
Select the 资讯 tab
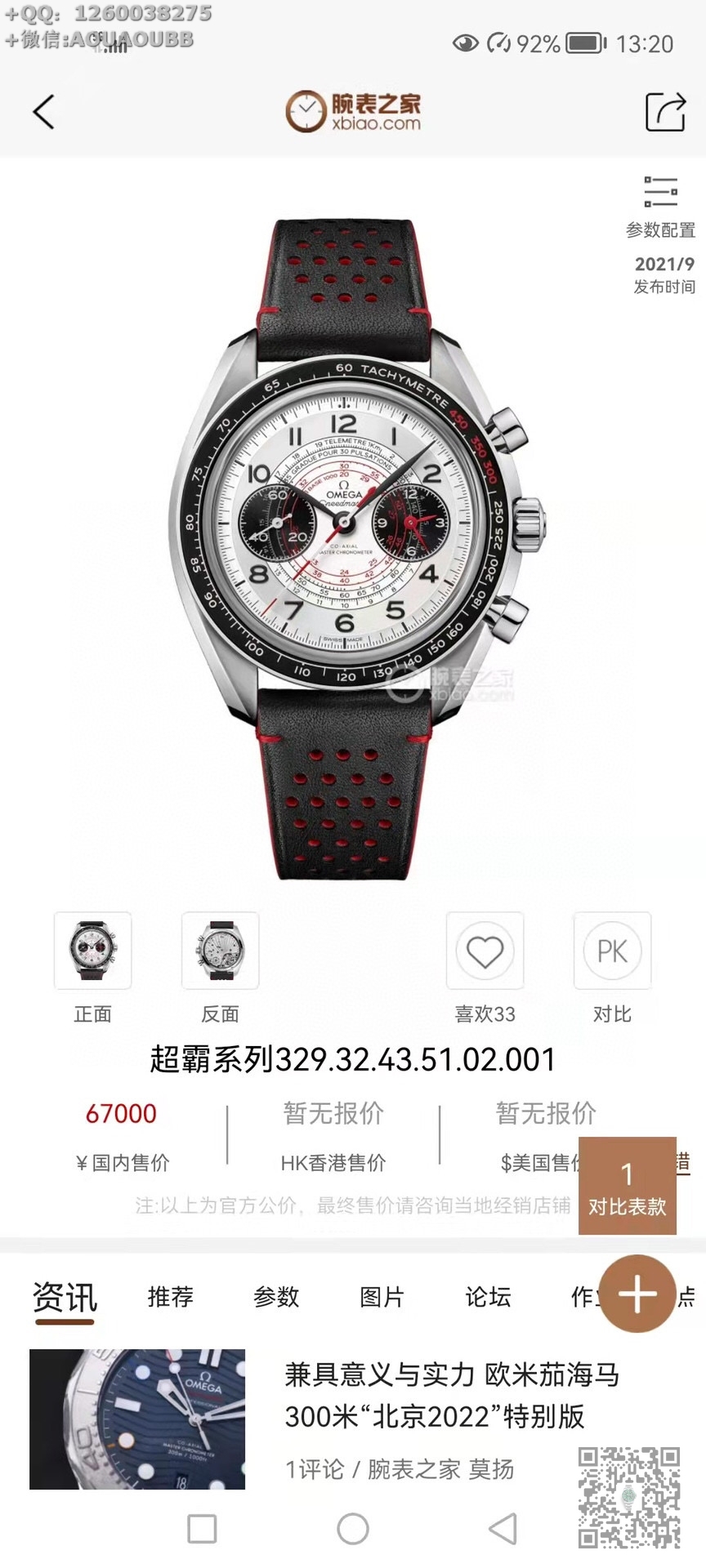(65, 1297)
